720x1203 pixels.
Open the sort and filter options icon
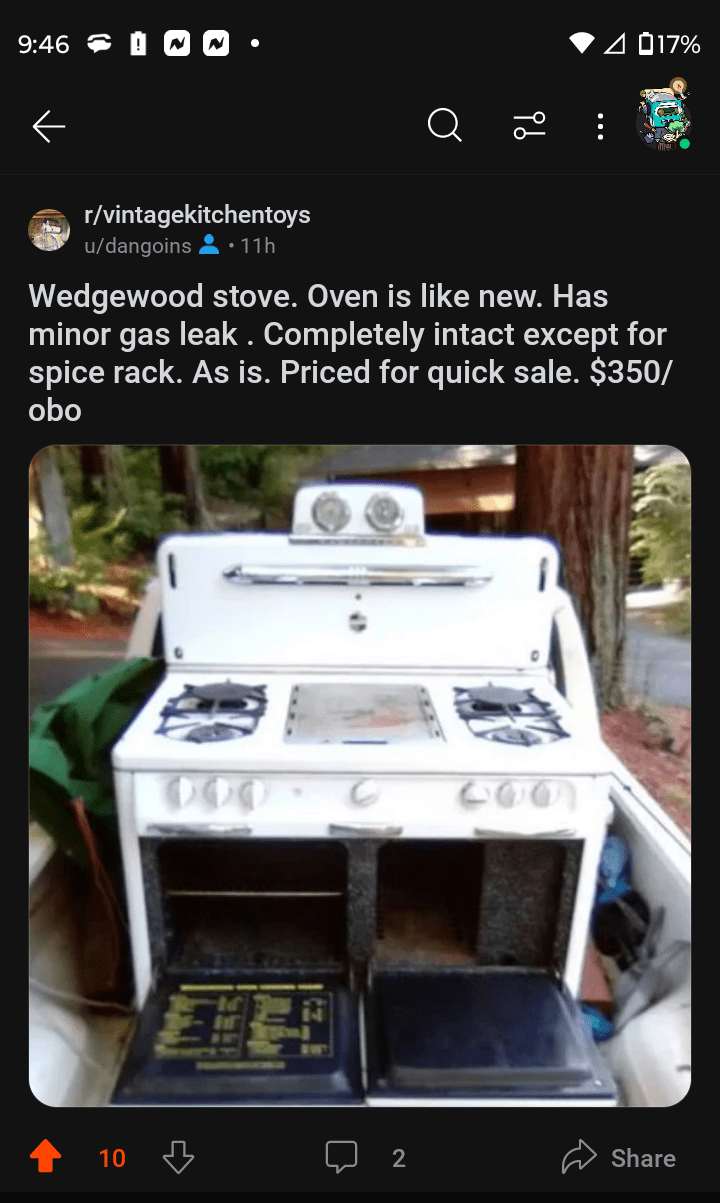pyautogui.click(x=528, y=126)
